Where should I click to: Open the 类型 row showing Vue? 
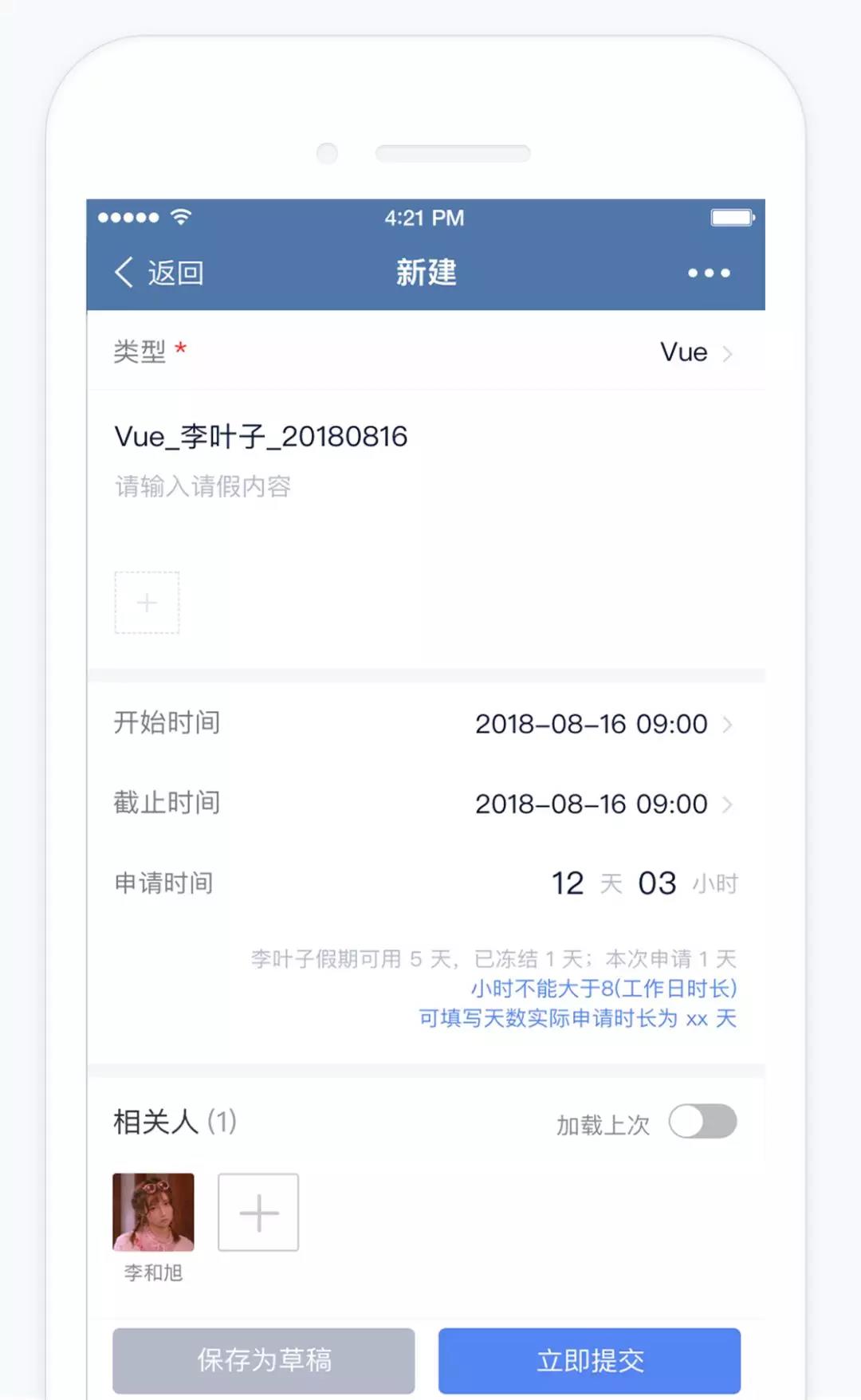click(x=426, y=351)
